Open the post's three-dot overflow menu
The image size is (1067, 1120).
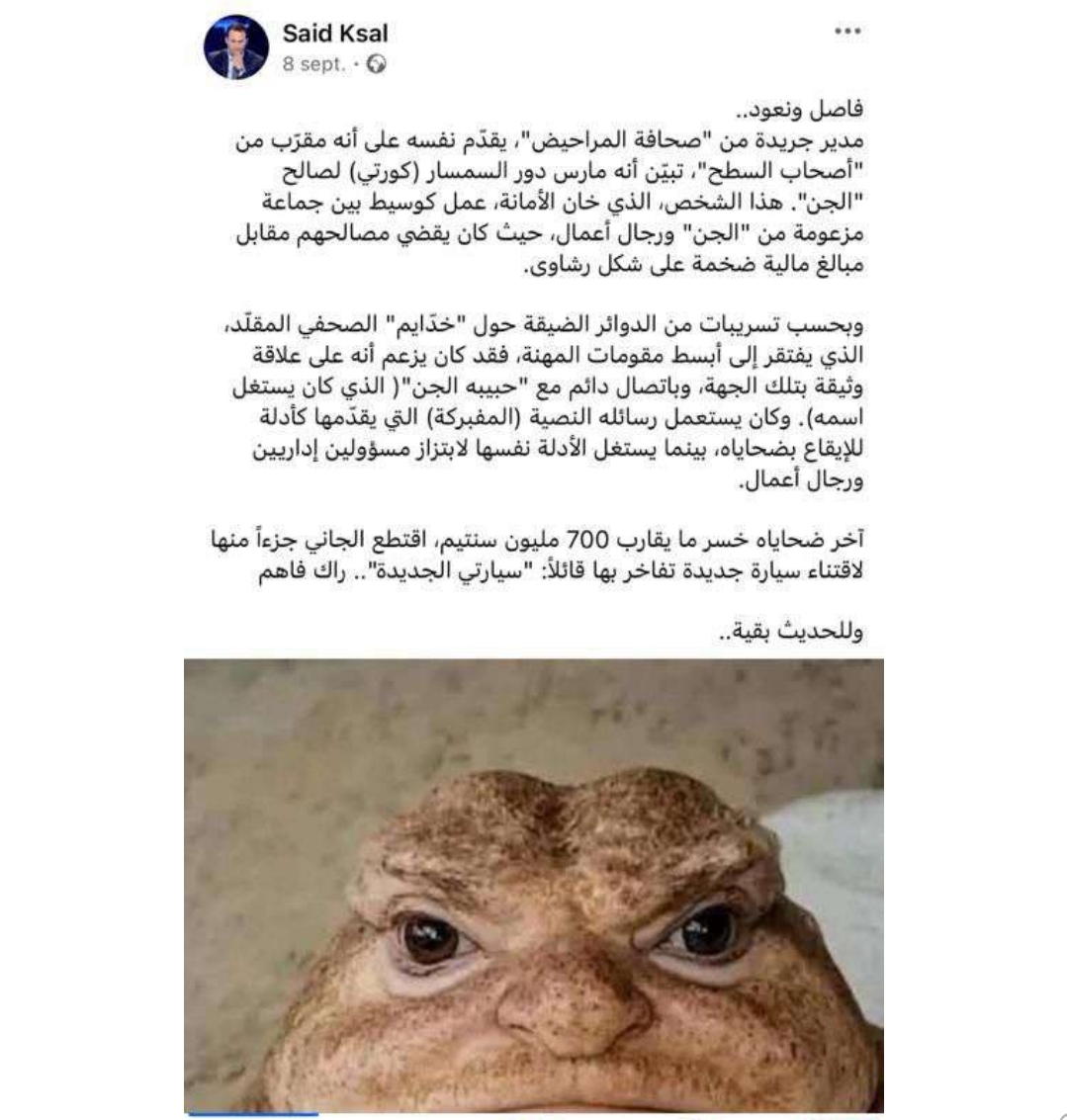click(847, 32)
